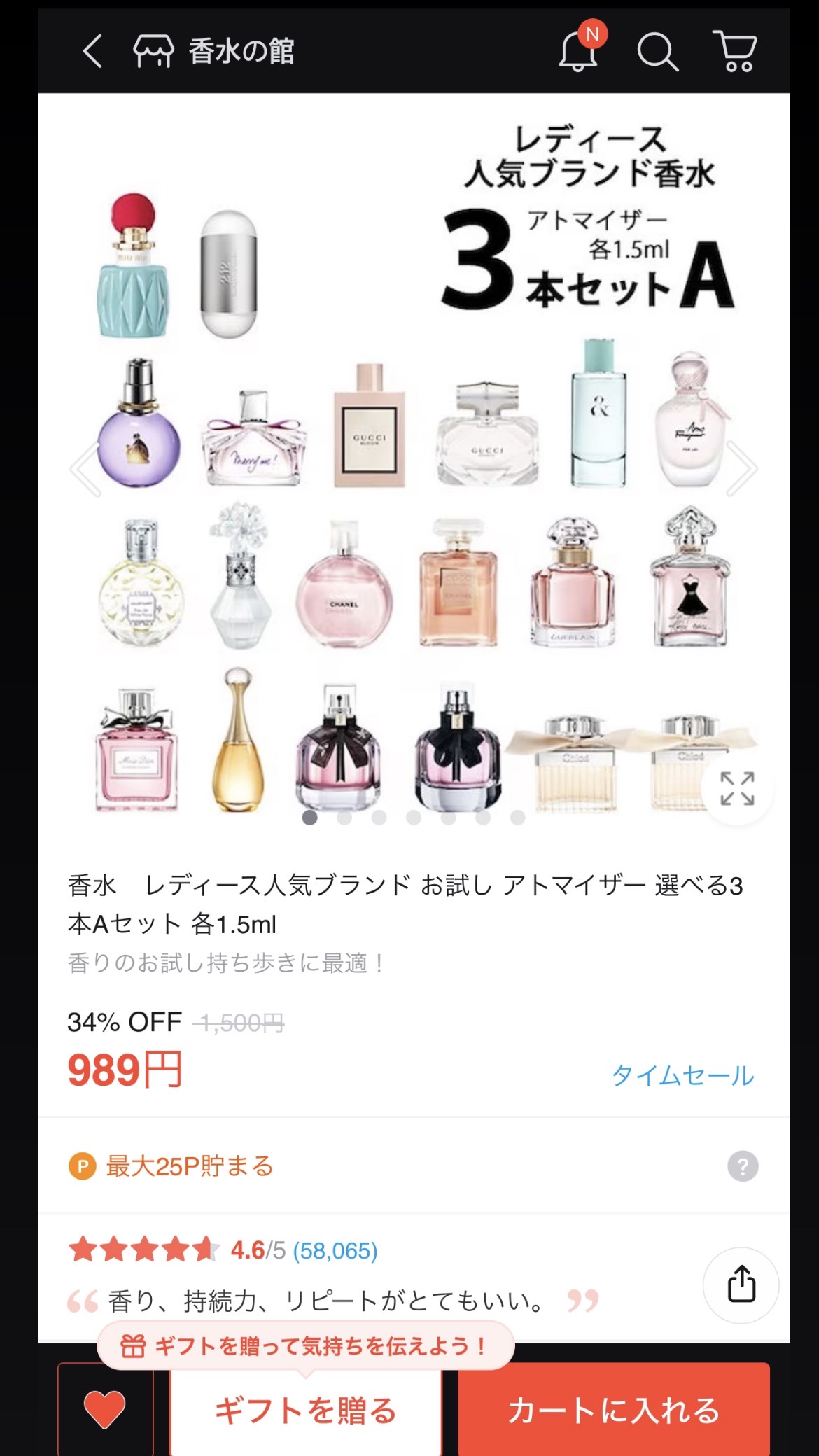Viewport: 819px width, 1456px height.
Task: Open the タイムセール link
Action: pyautogui.click(x=682, y=1074)
